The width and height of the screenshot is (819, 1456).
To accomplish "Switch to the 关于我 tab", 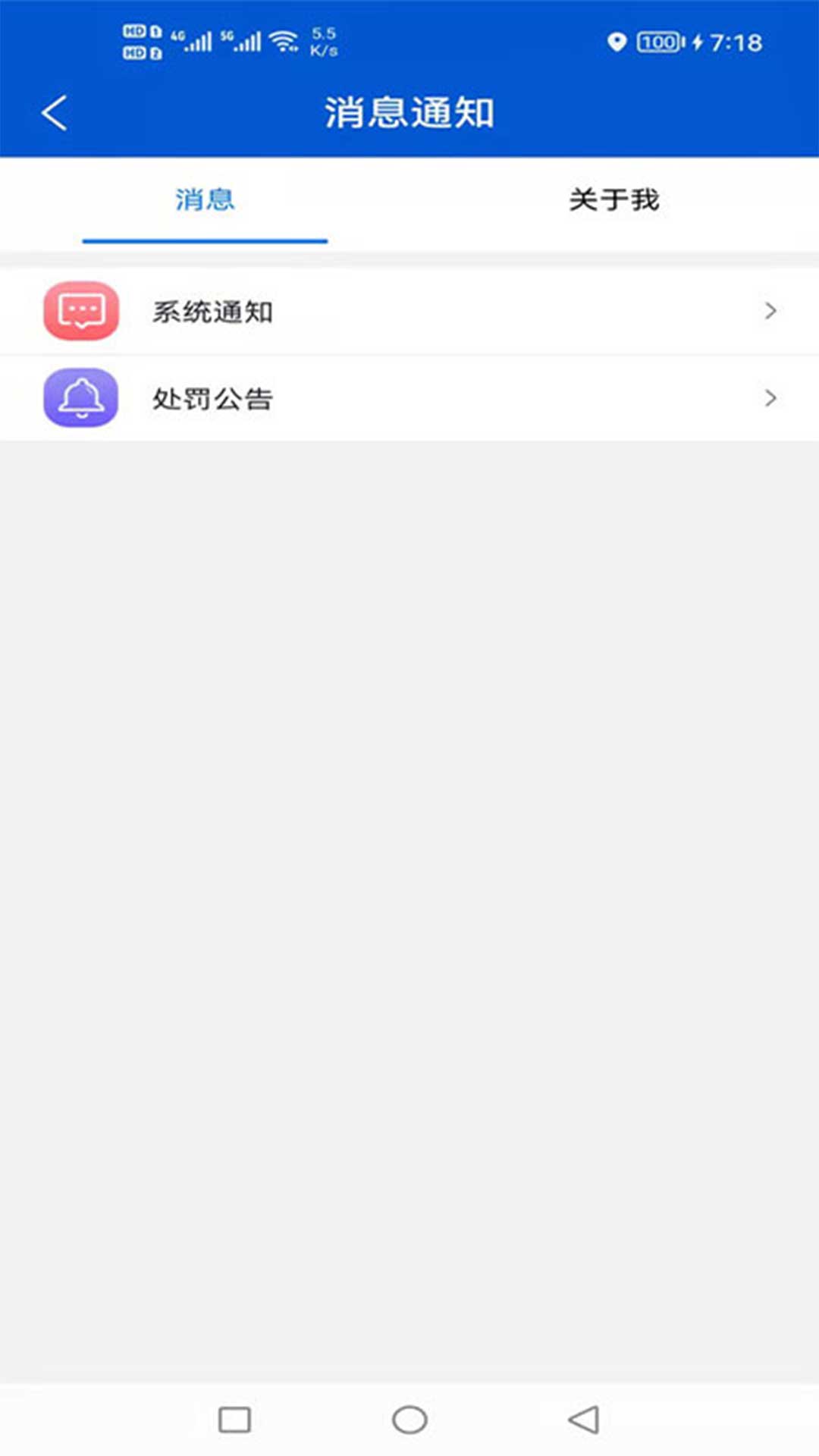I will pos(614,200).
